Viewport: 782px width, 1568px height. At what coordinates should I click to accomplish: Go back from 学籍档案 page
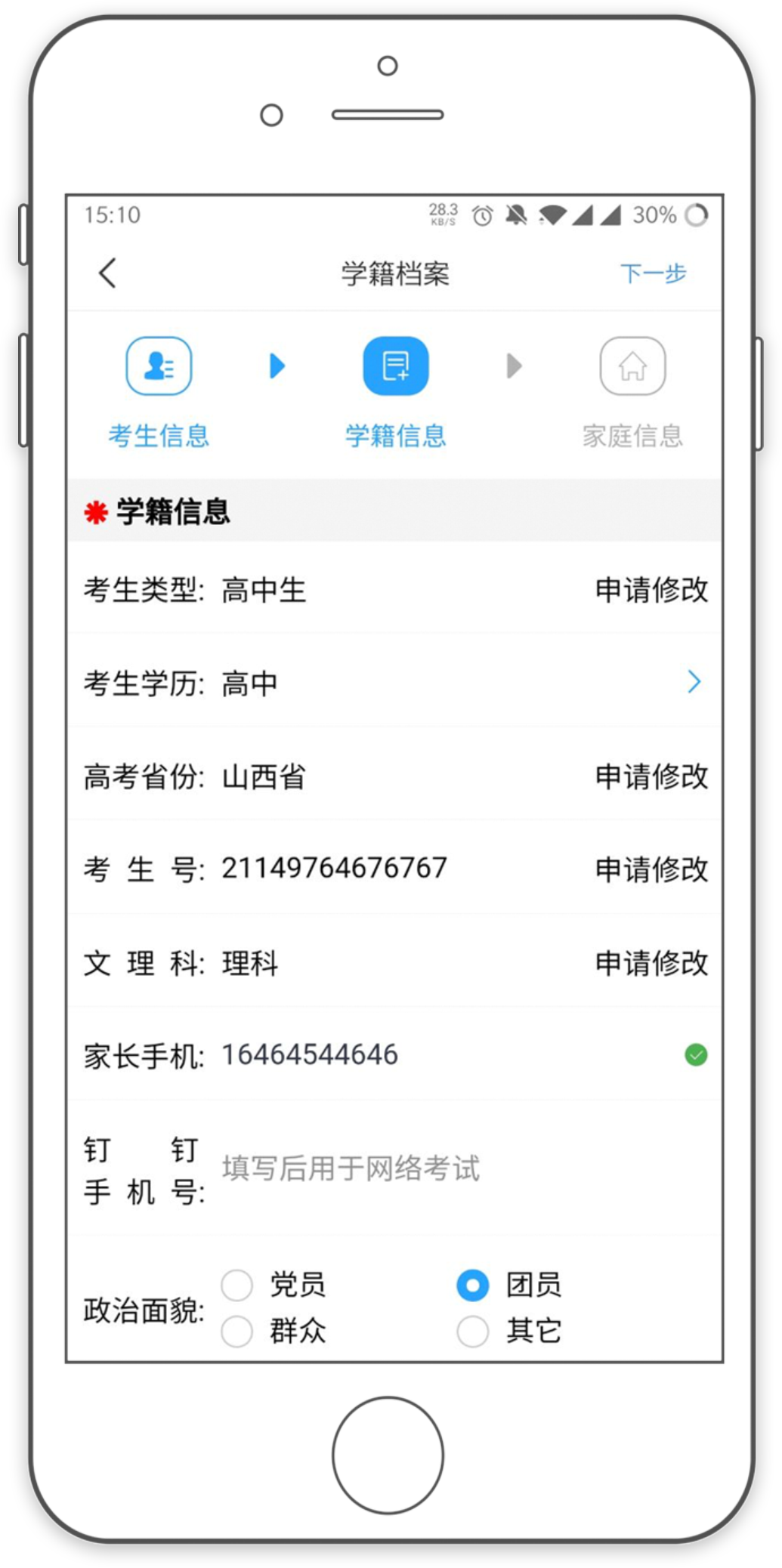click(x=108, y=273)
